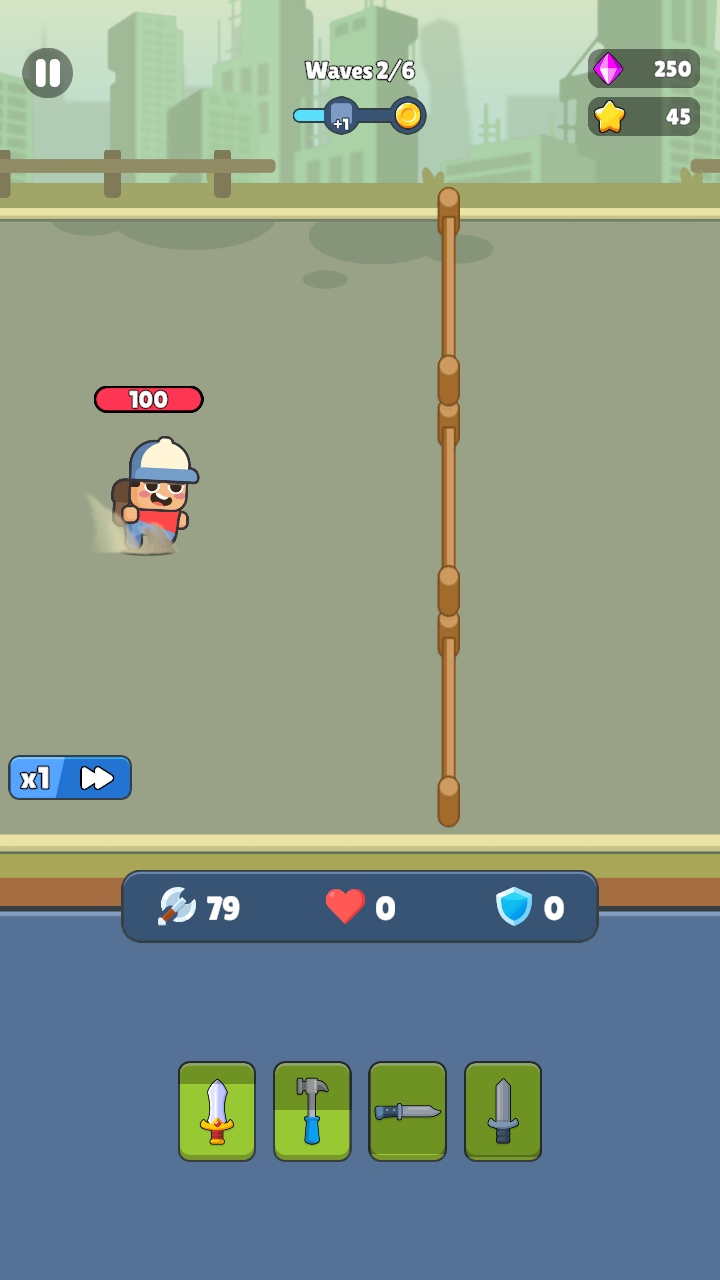Pause the game
720x1280 pixels.
(47, 73)
